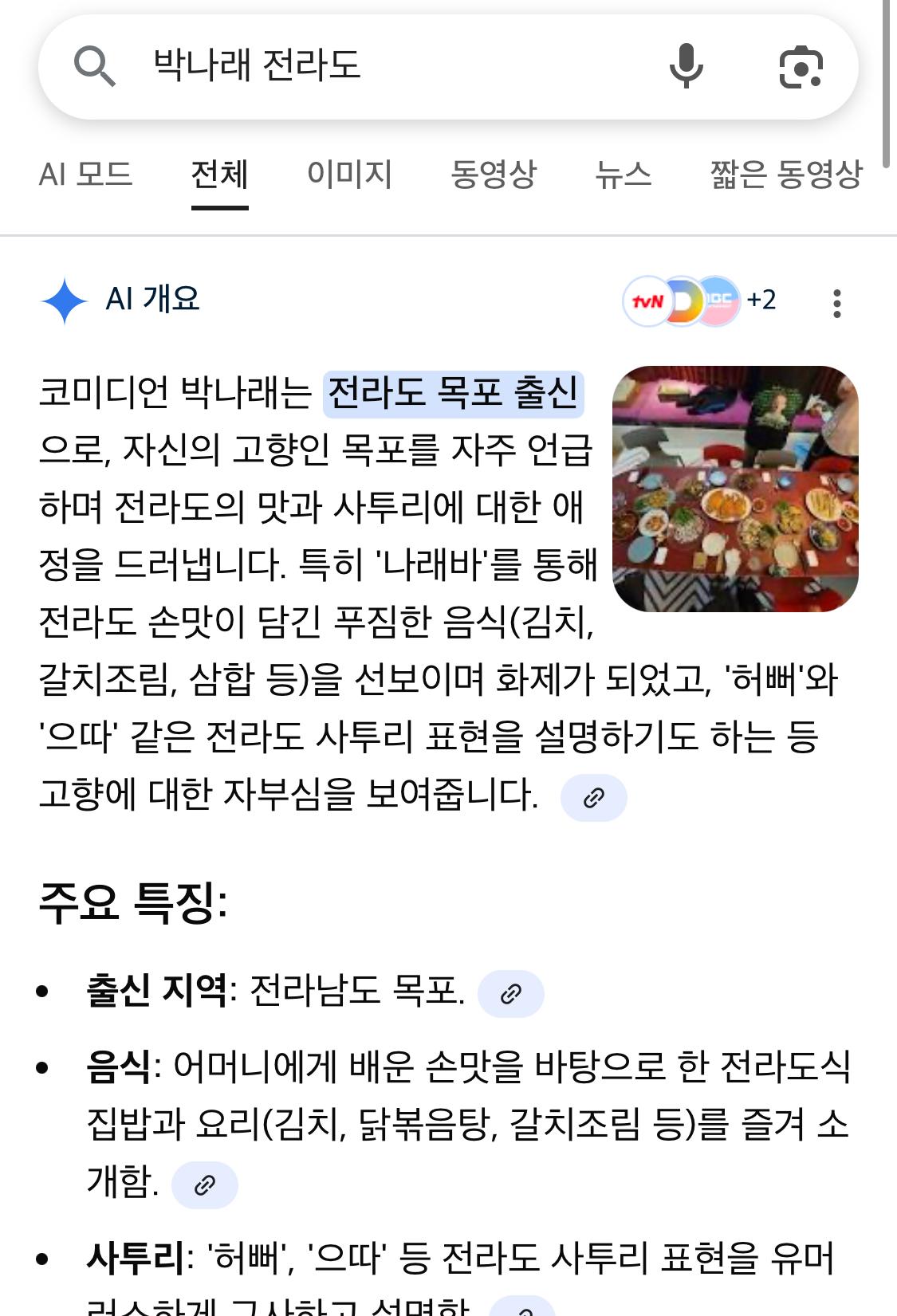Click the AI 개요 sparkle icon

[x=65, y=301]
